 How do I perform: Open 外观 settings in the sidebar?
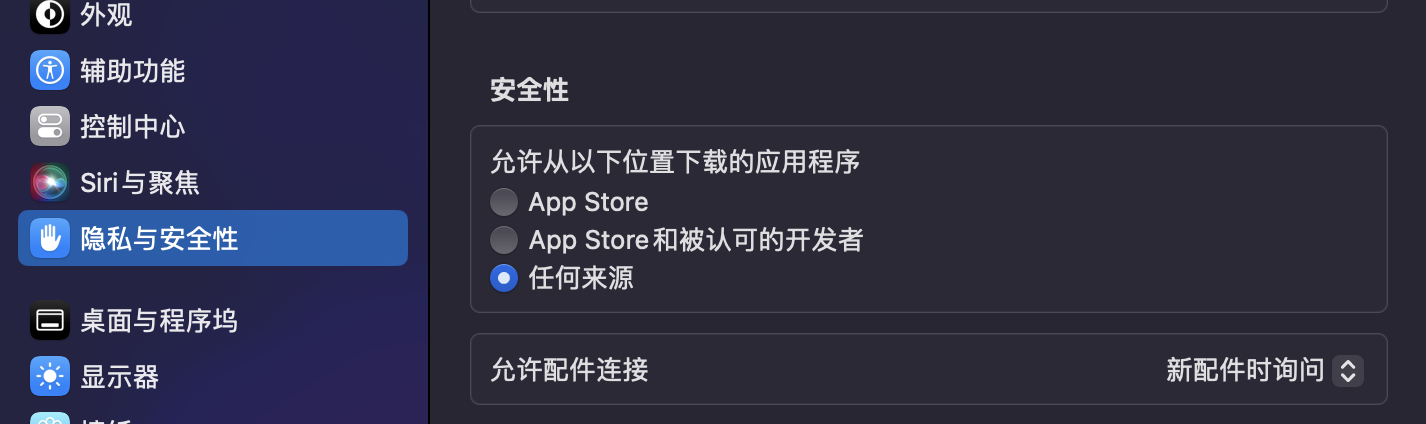tap(105, 15)
